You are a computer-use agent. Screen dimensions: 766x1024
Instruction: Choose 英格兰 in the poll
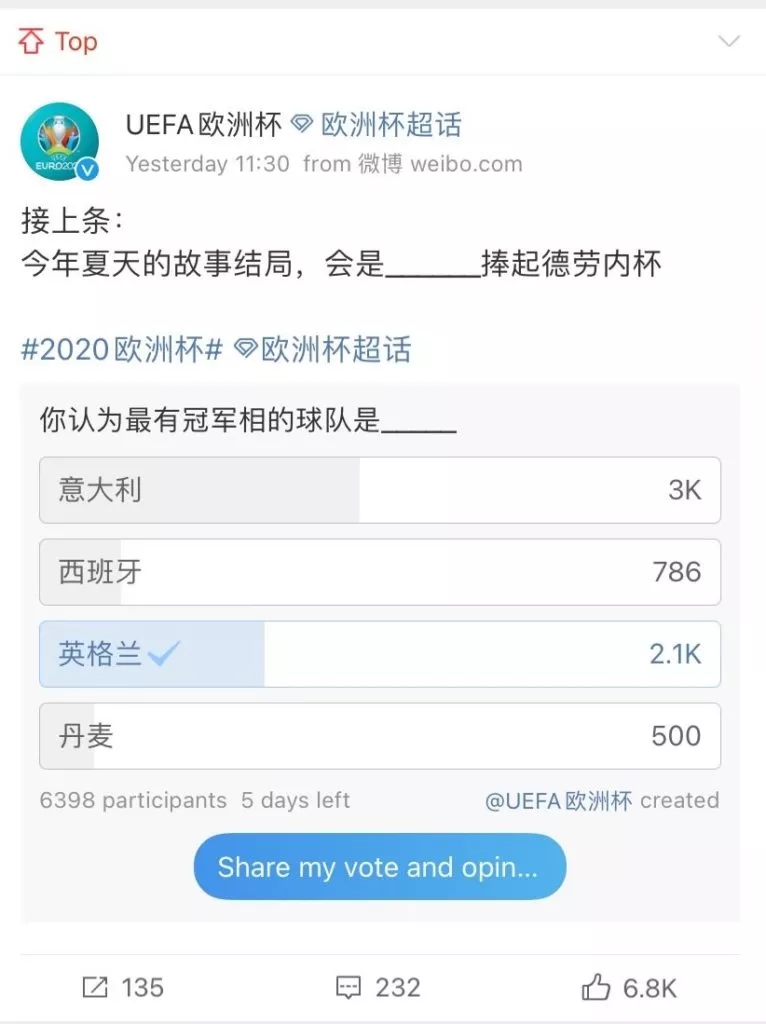pyautogui.click(x=380, y=654)
